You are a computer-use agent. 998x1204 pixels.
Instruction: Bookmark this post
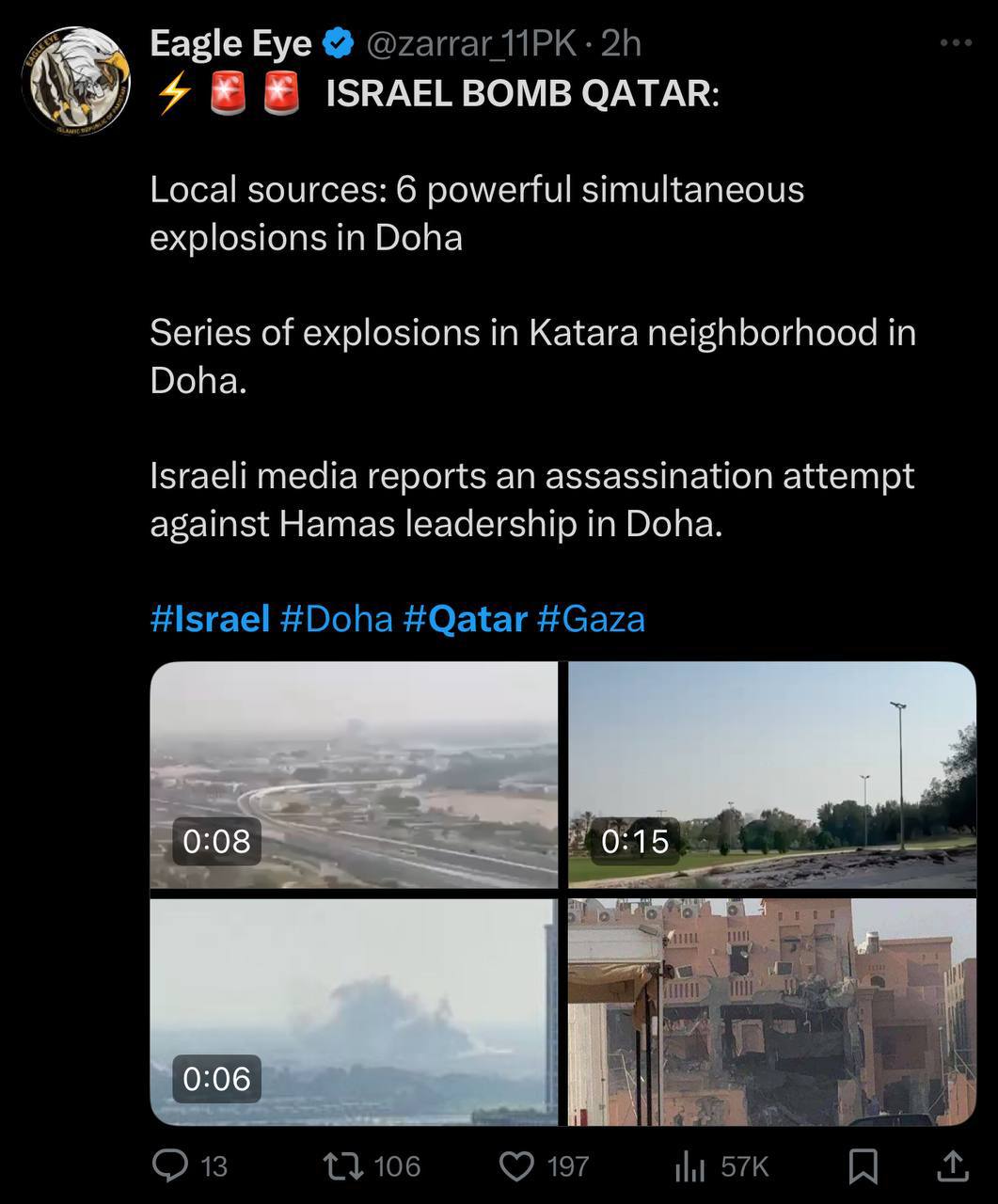(863, 1166)
